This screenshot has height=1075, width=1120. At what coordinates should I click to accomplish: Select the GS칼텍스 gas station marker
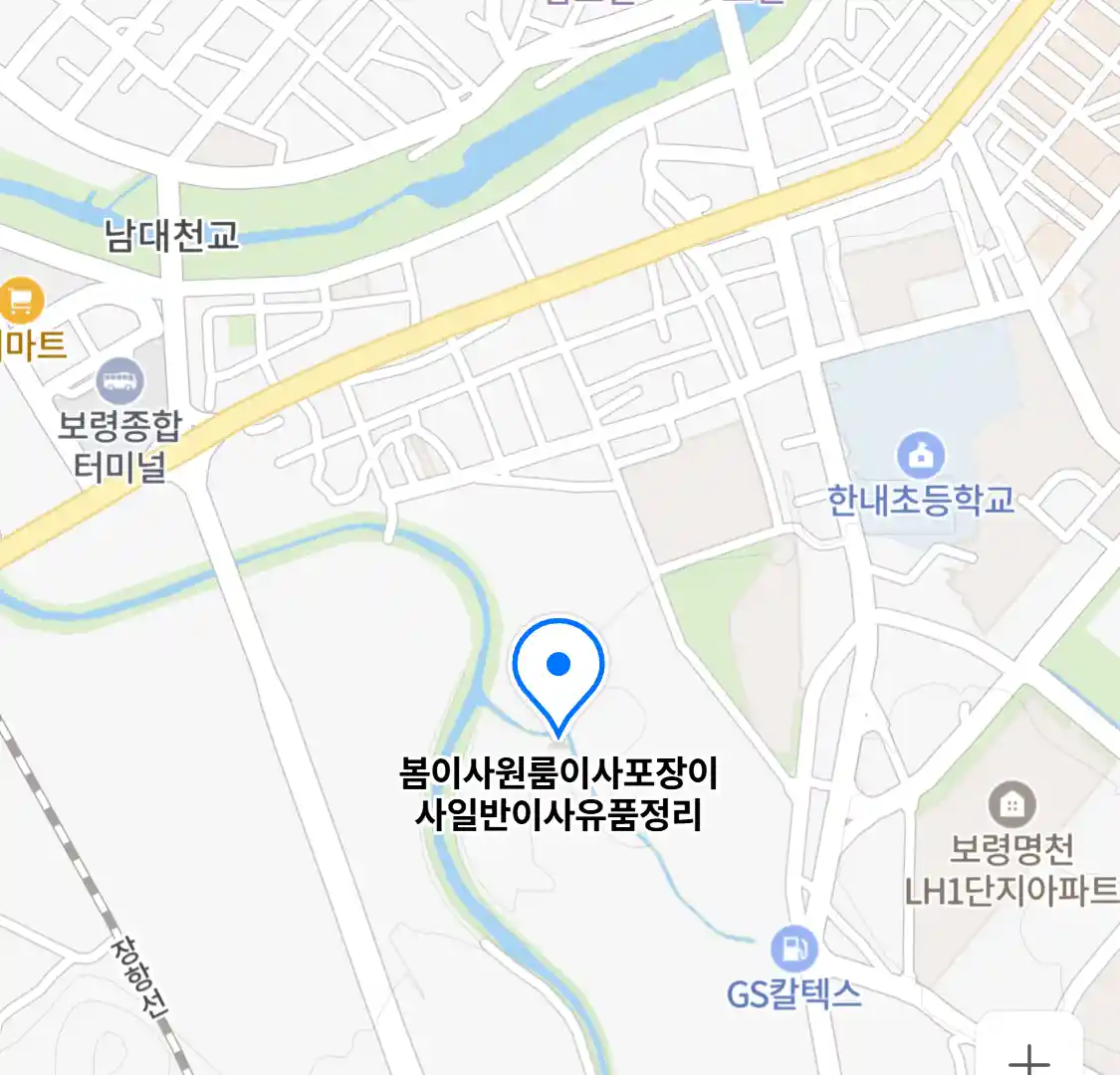(793, 950)
